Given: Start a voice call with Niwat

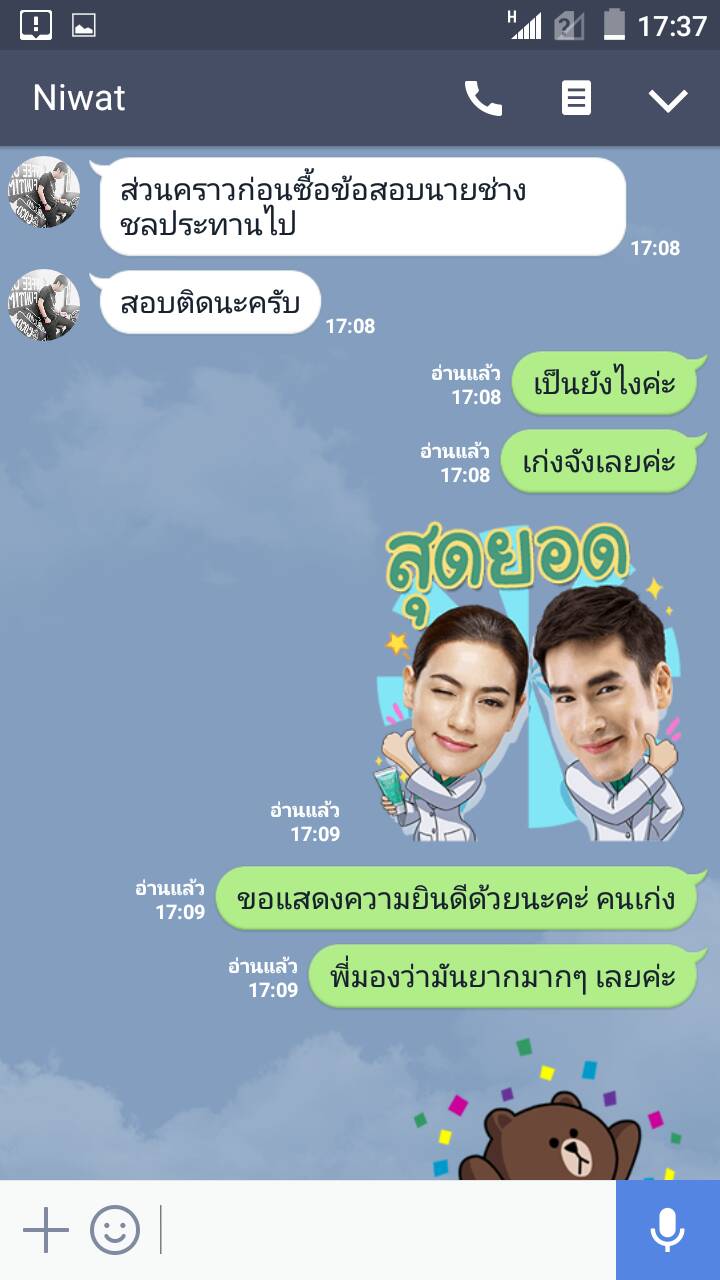Looking at the screenshot, I should (x=483, y=98).
